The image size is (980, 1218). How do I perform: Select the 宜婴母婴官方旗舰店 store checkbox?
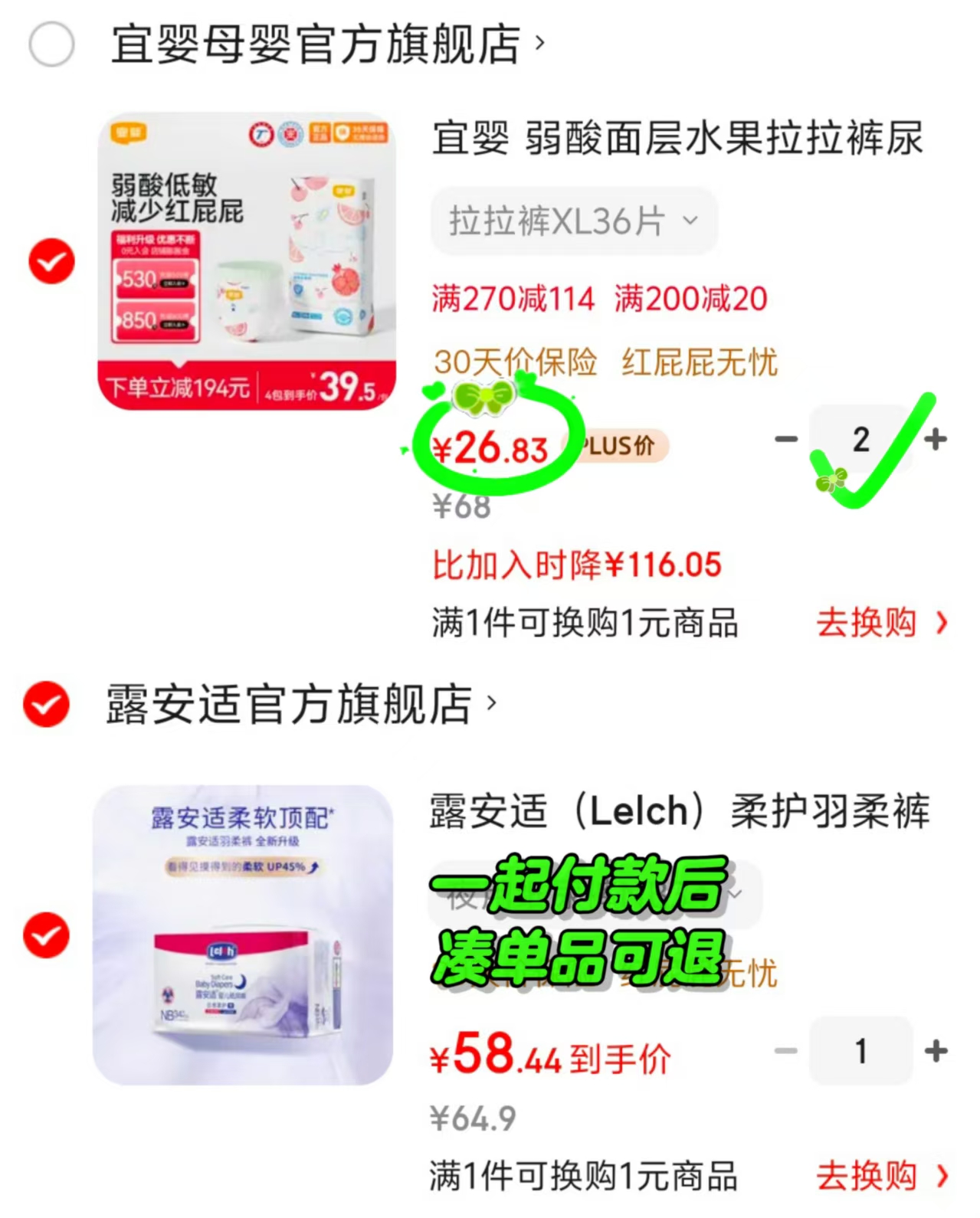click(51, 44)
